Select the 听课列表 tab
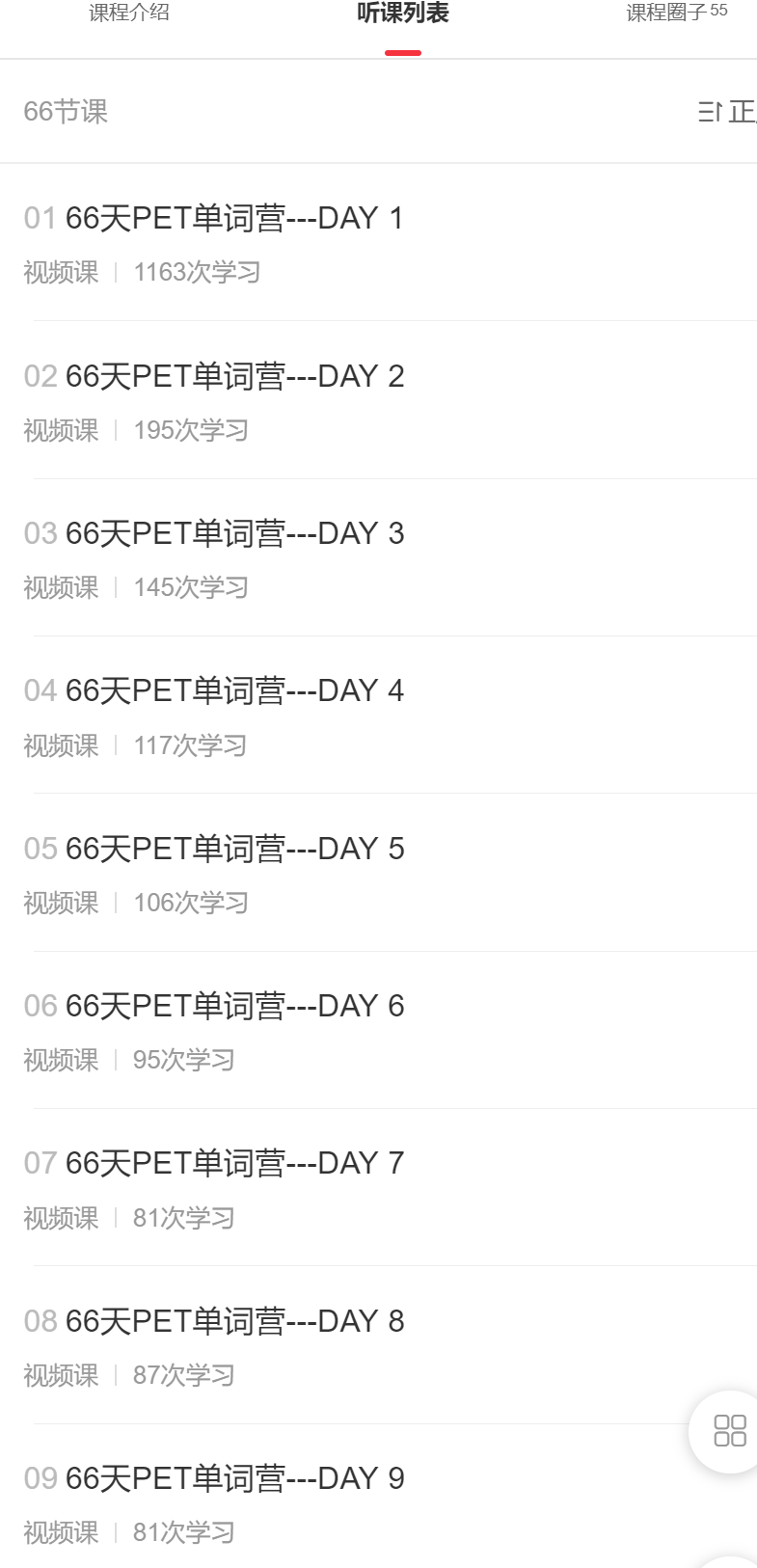 point(402,14)
